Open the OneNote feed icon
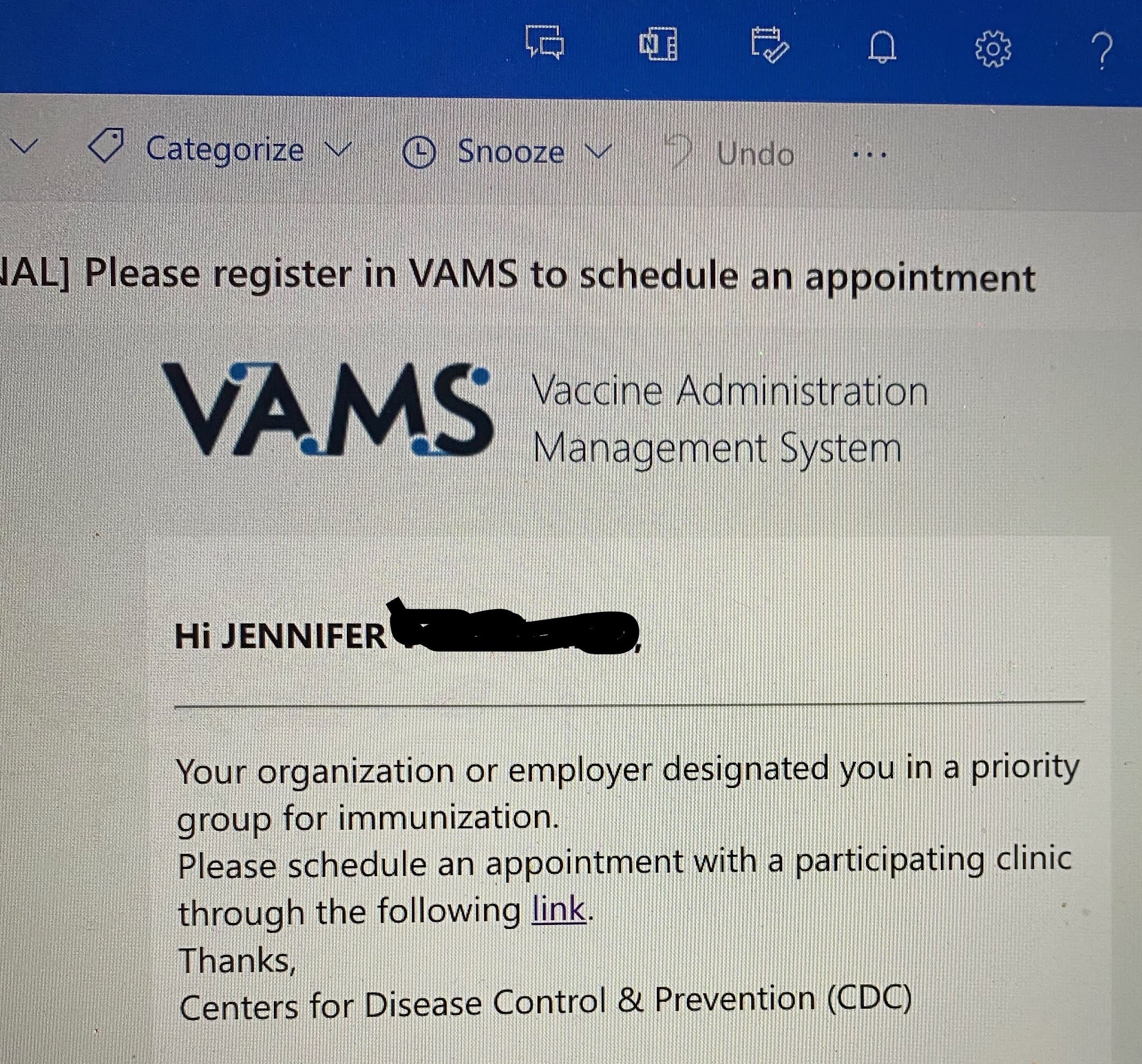Screen dimensions: 1142x1064 click(x=659, y=44)
